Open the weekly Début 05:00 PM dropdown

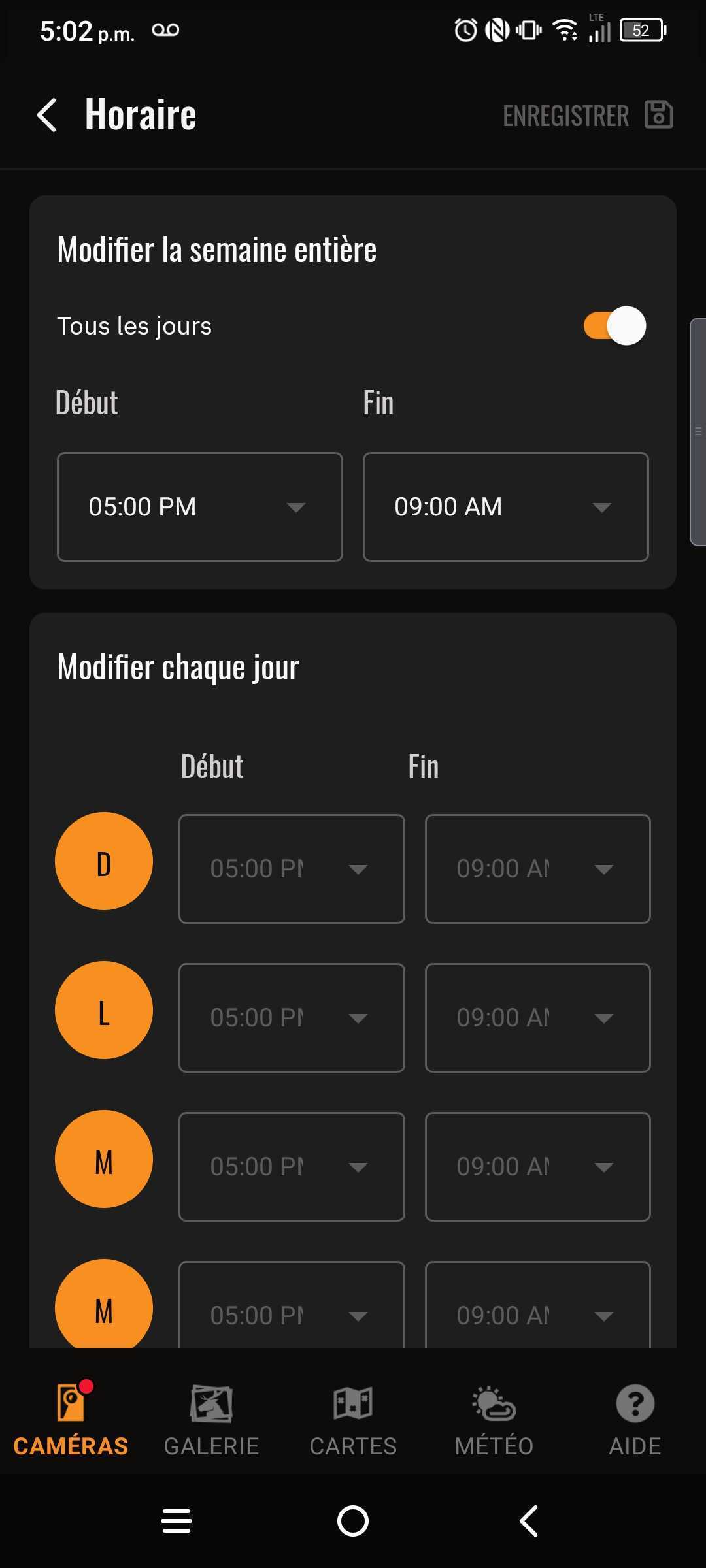pyautogui.click(x=200, y=506)
